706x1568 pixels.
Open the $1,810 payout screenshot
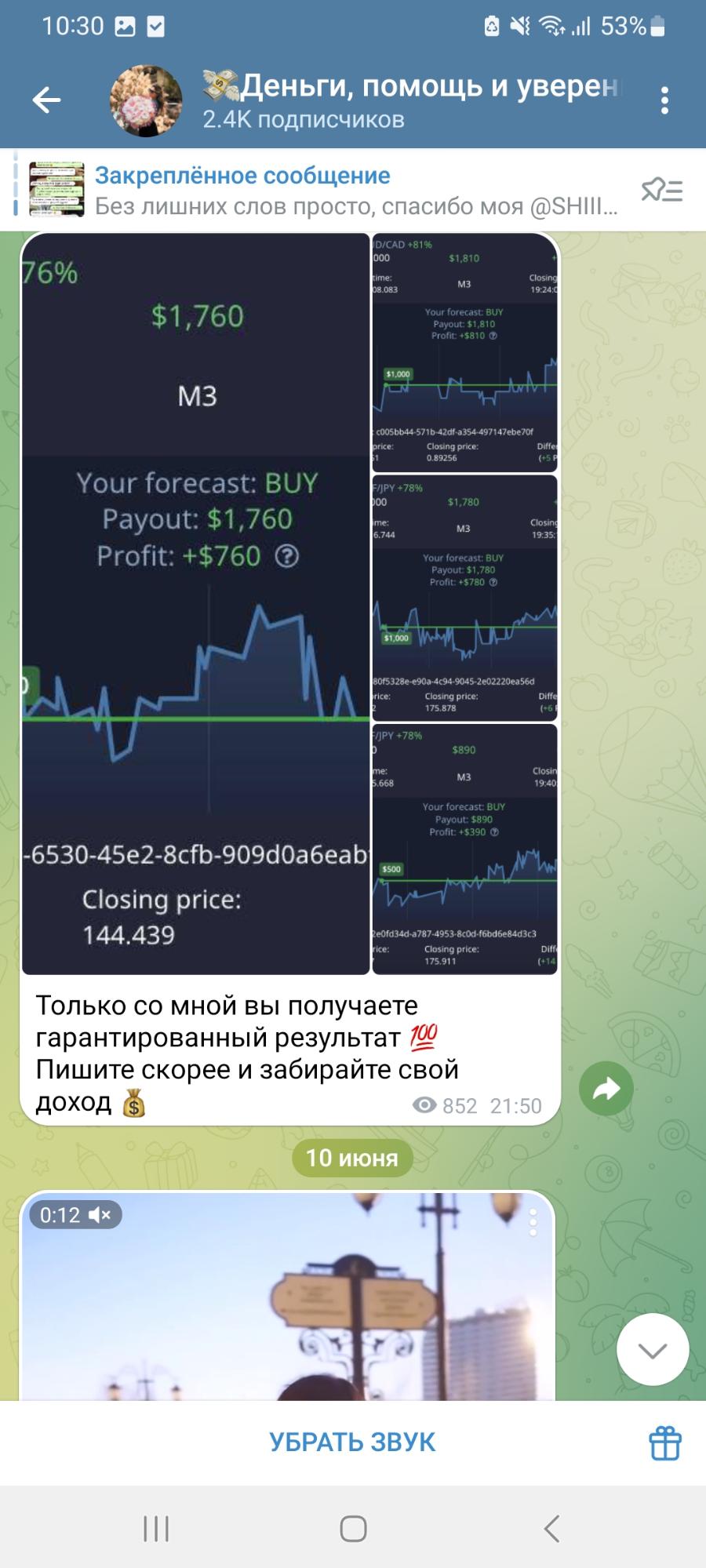(464, 352)
